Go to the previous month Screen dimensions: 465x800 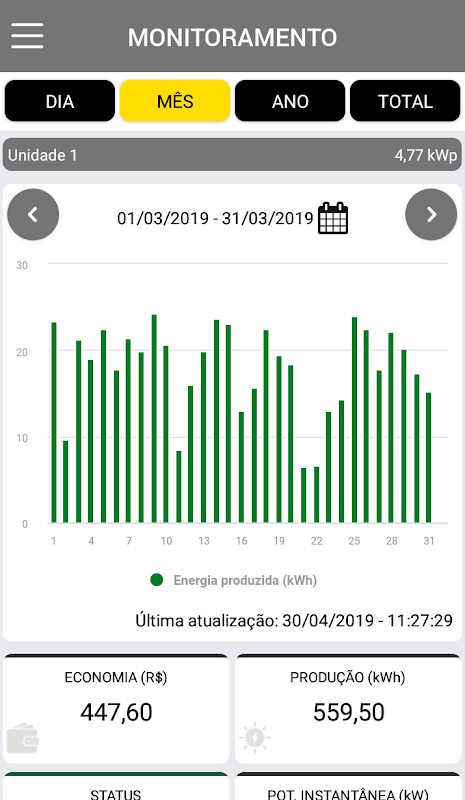(33, 215)
